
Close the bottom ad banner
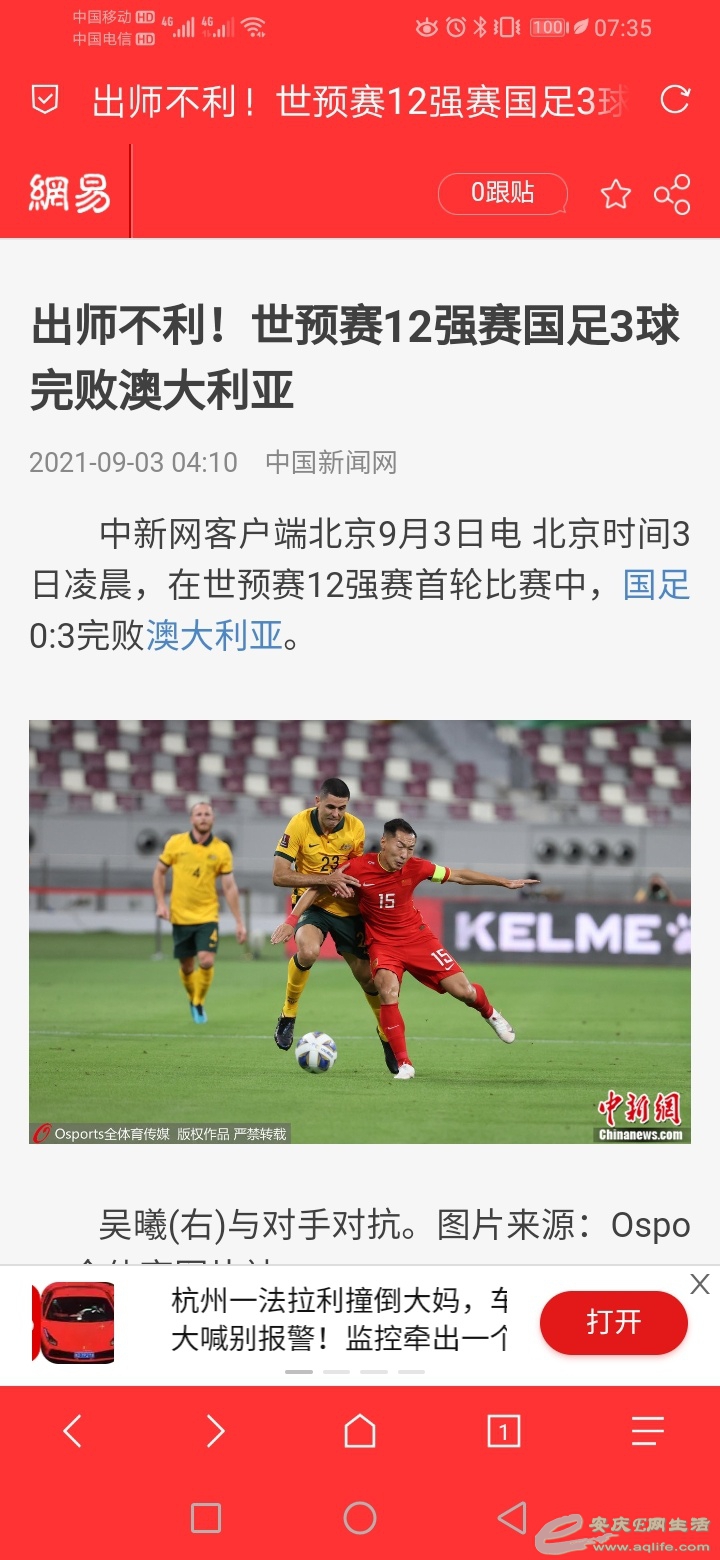[x=699, y=1284]
